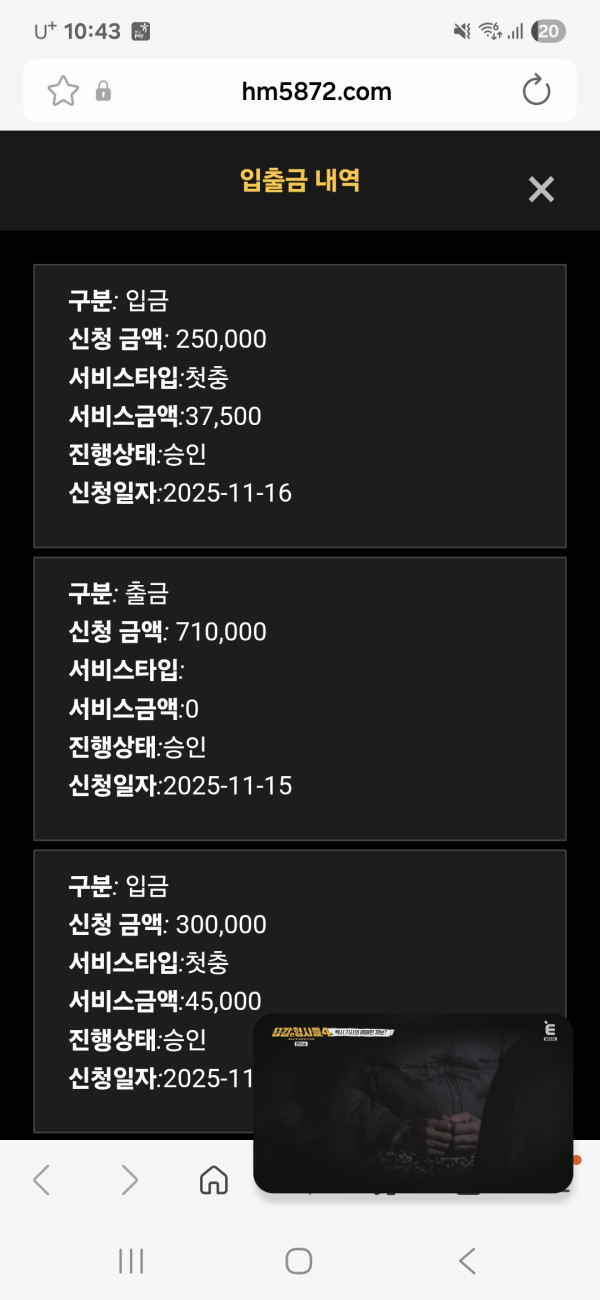Bookmark this page with the star icon
The height and width of the screenshot is (1300, 600).
pos(63,92)
